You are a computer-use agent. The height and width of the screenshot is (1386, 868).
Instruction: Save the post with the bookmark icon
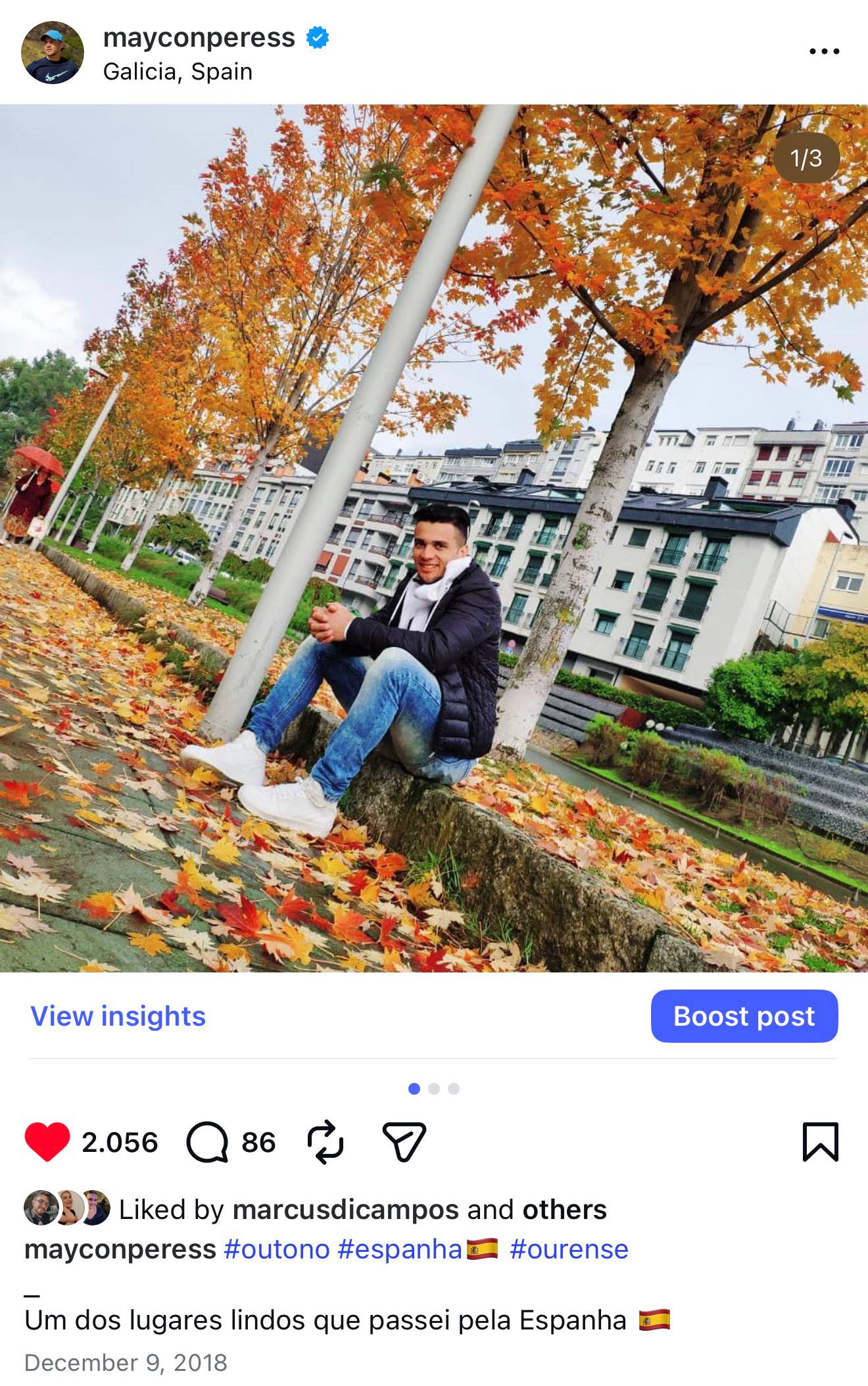[x=820, y=1142]
